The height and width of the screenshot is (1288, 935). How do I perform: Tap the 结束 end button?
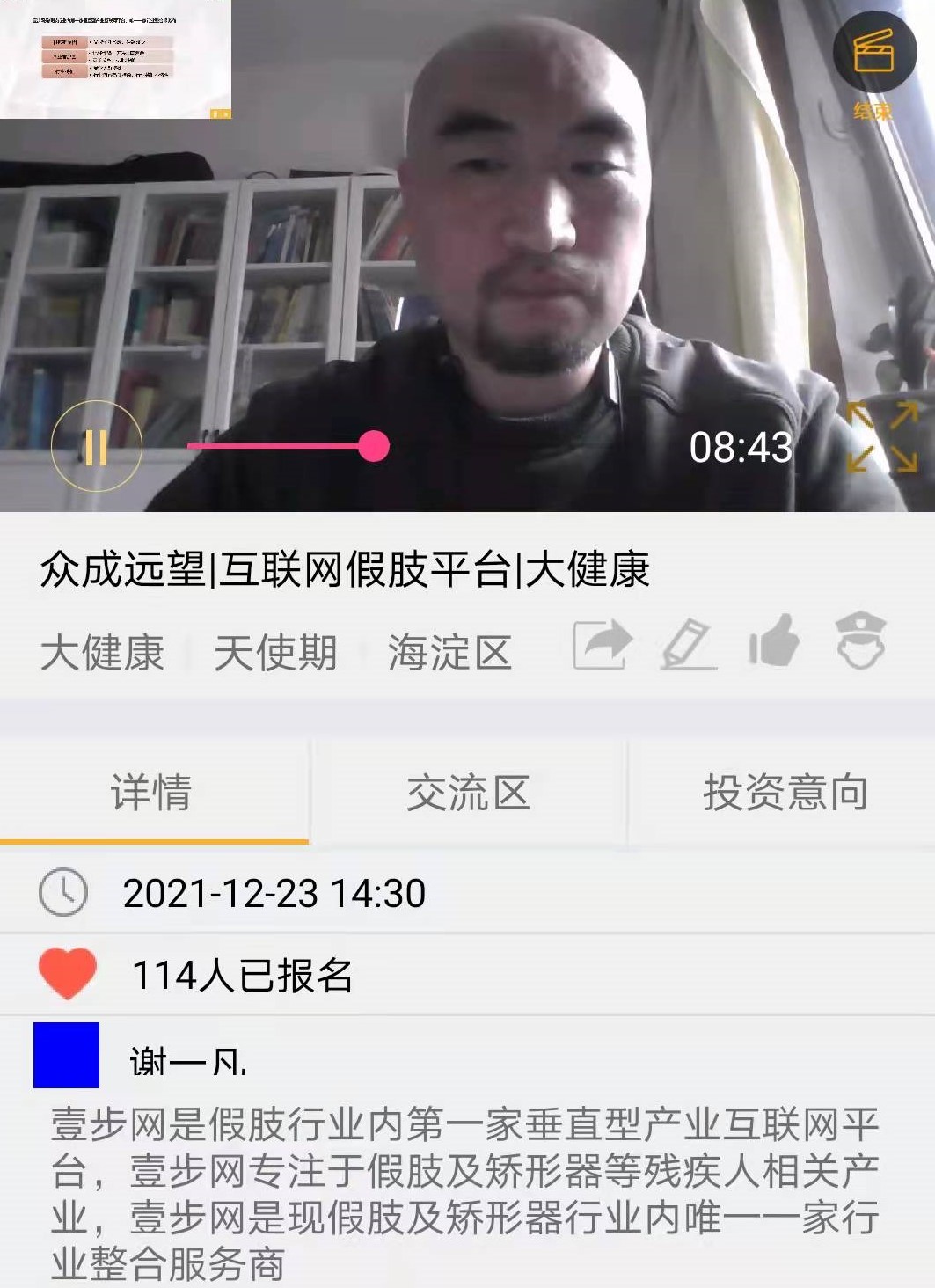(873, 62)
